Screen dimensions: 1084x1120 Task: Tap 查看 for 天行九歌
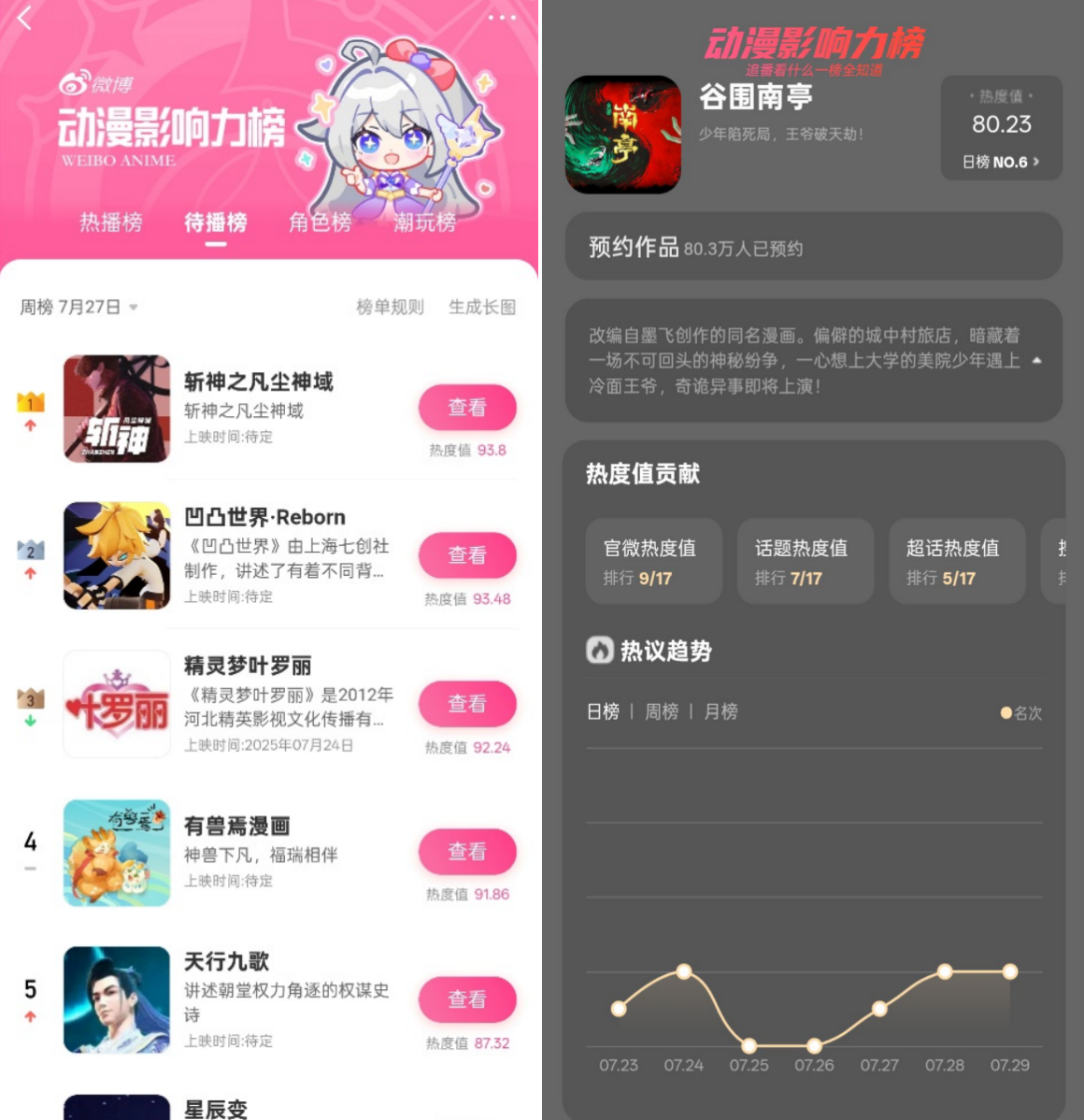[x=467, y=999]
